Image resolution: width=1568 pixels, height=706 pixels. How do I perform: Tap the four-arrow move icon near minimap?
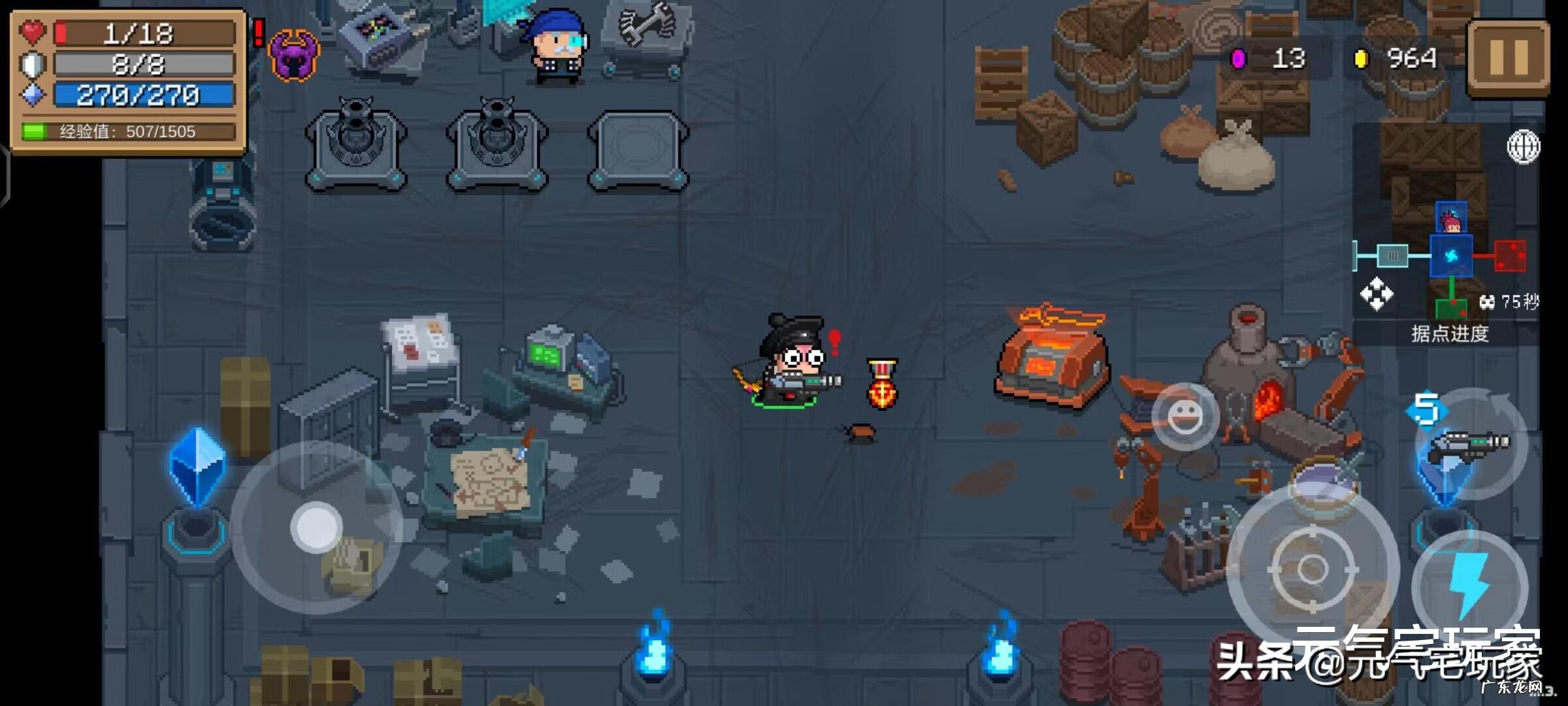coord(1376,294)
